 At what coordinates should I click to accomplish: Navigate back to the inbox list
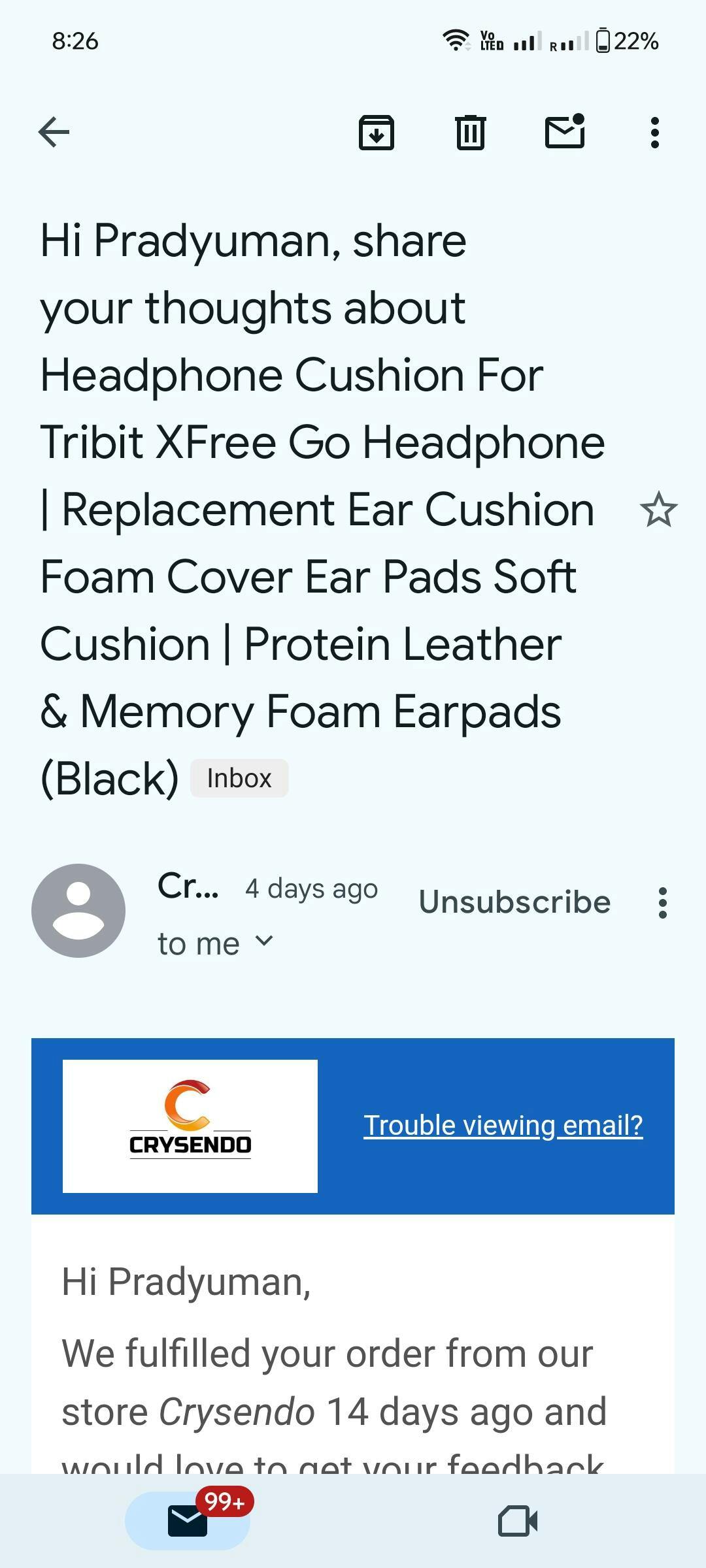[54, 133]
